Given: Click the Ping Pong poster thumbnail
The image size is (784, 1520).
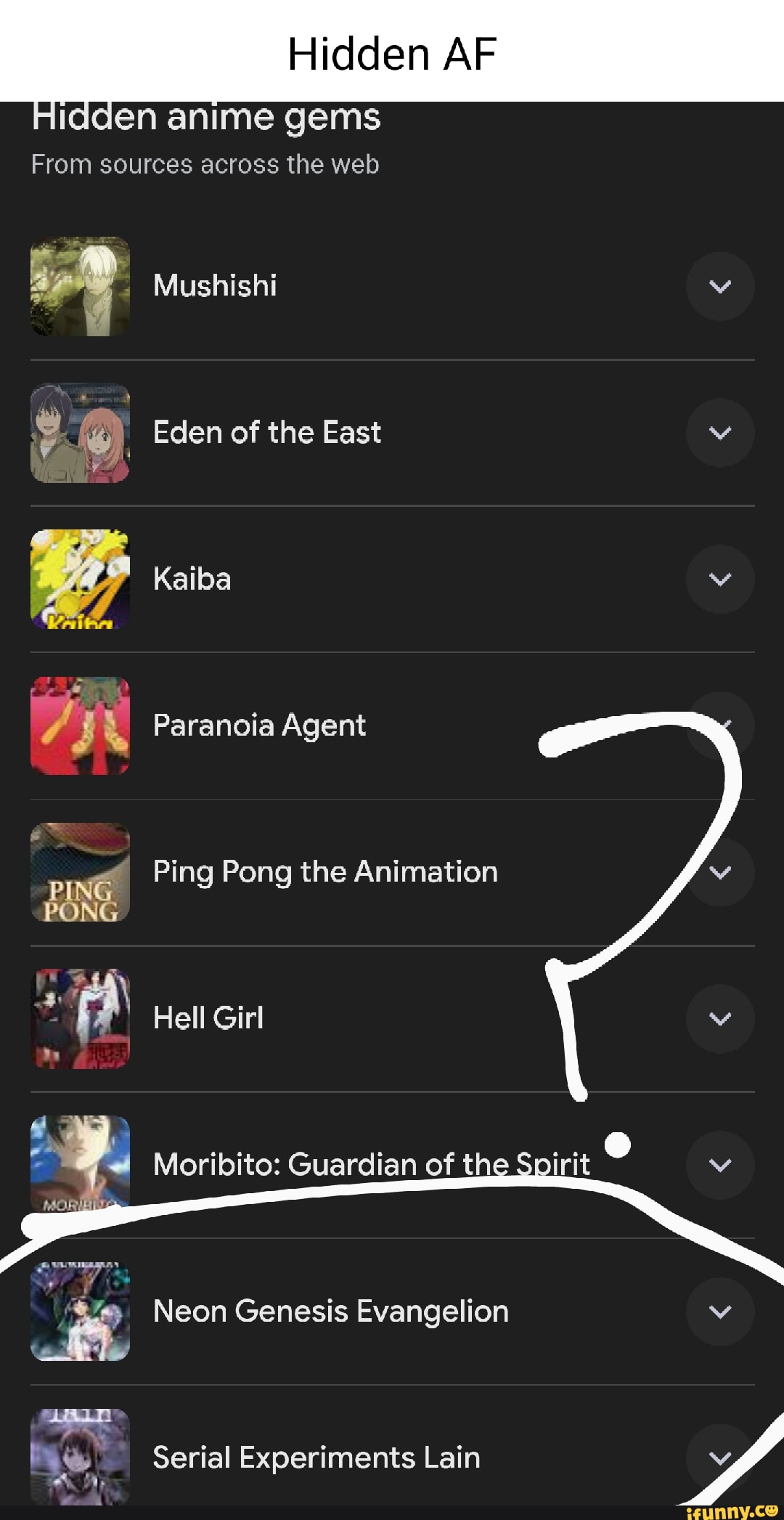Looking at the screenshot, I should coord(80,873).
